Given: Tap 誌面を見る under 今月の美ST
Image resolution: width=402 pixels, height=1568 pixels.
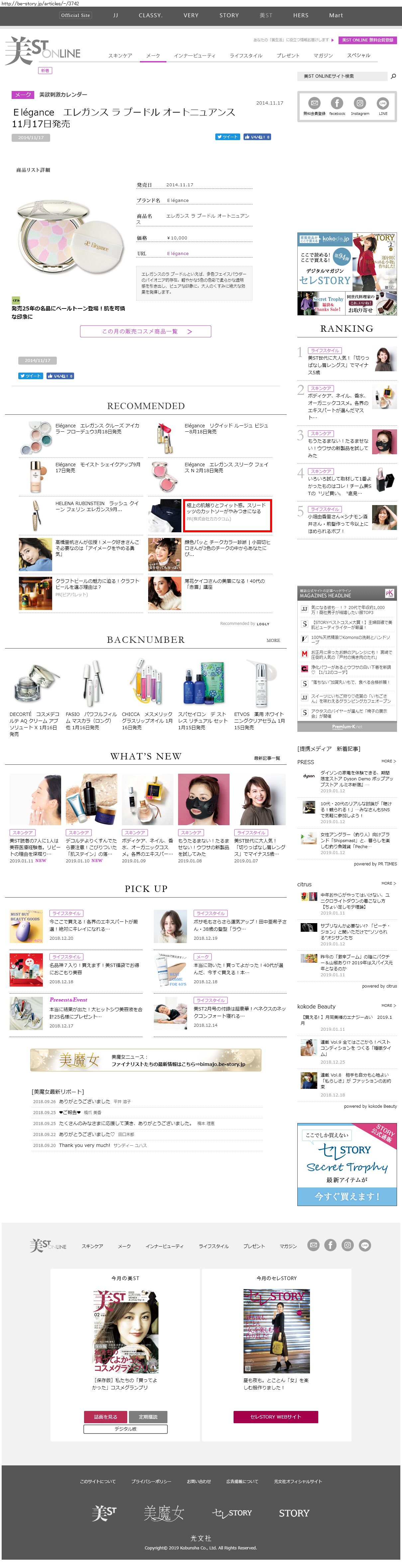Looking at the screenshot, I should 105,1417.
